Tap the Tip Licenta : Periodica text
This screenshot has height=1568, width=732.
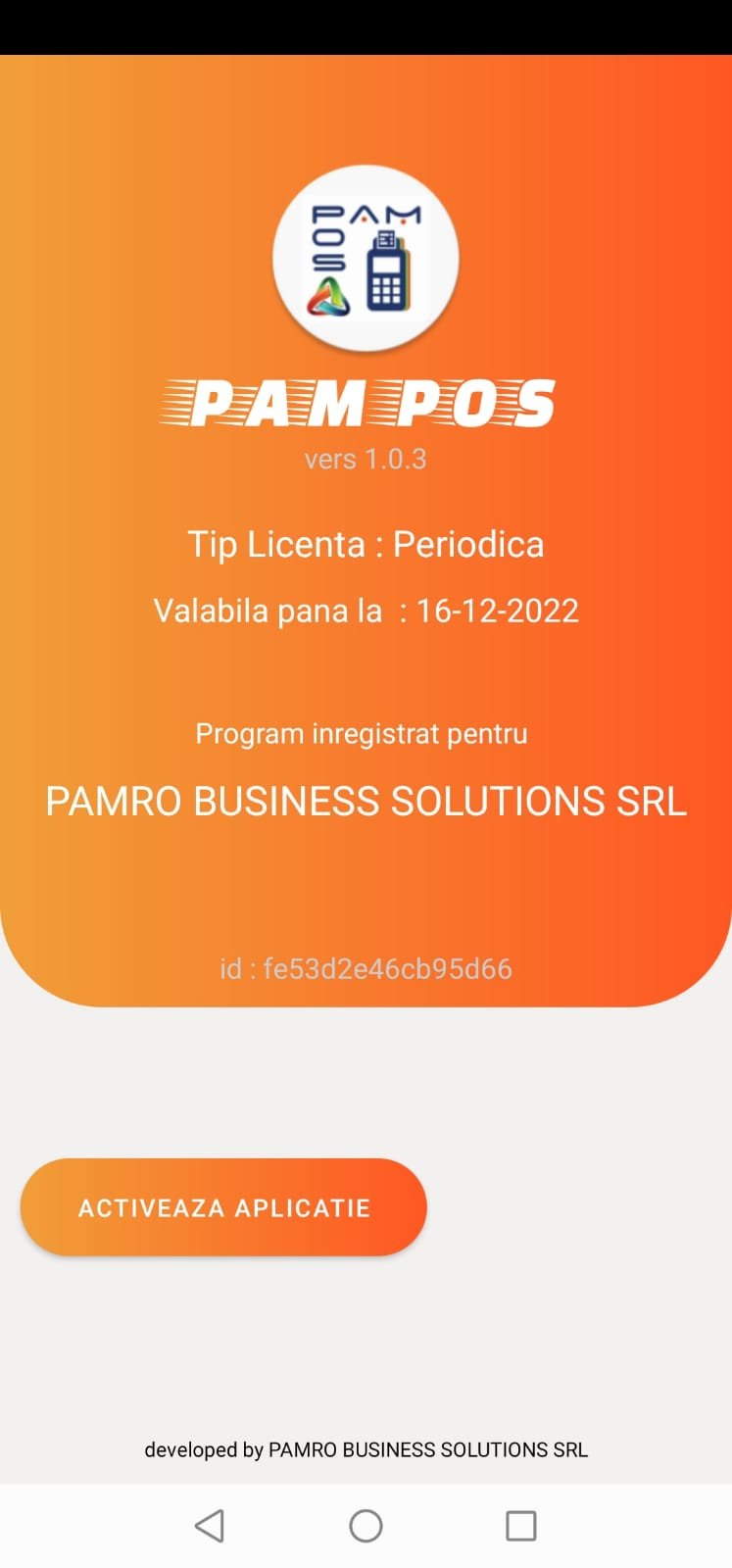click(x=366, y=544)
